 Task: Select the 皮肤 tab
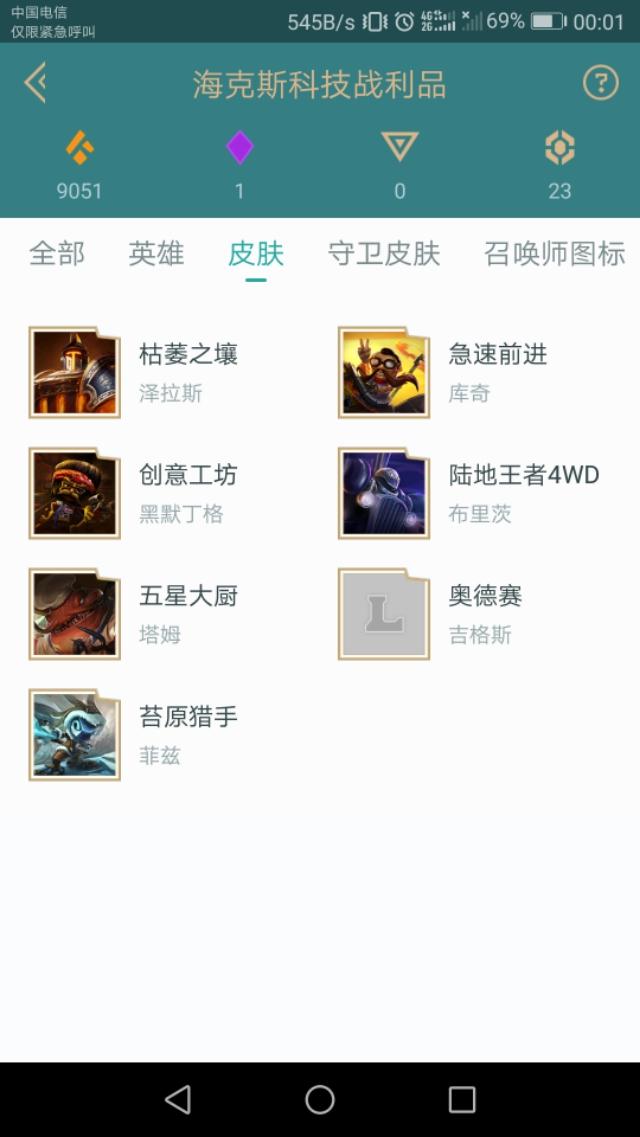256,254
